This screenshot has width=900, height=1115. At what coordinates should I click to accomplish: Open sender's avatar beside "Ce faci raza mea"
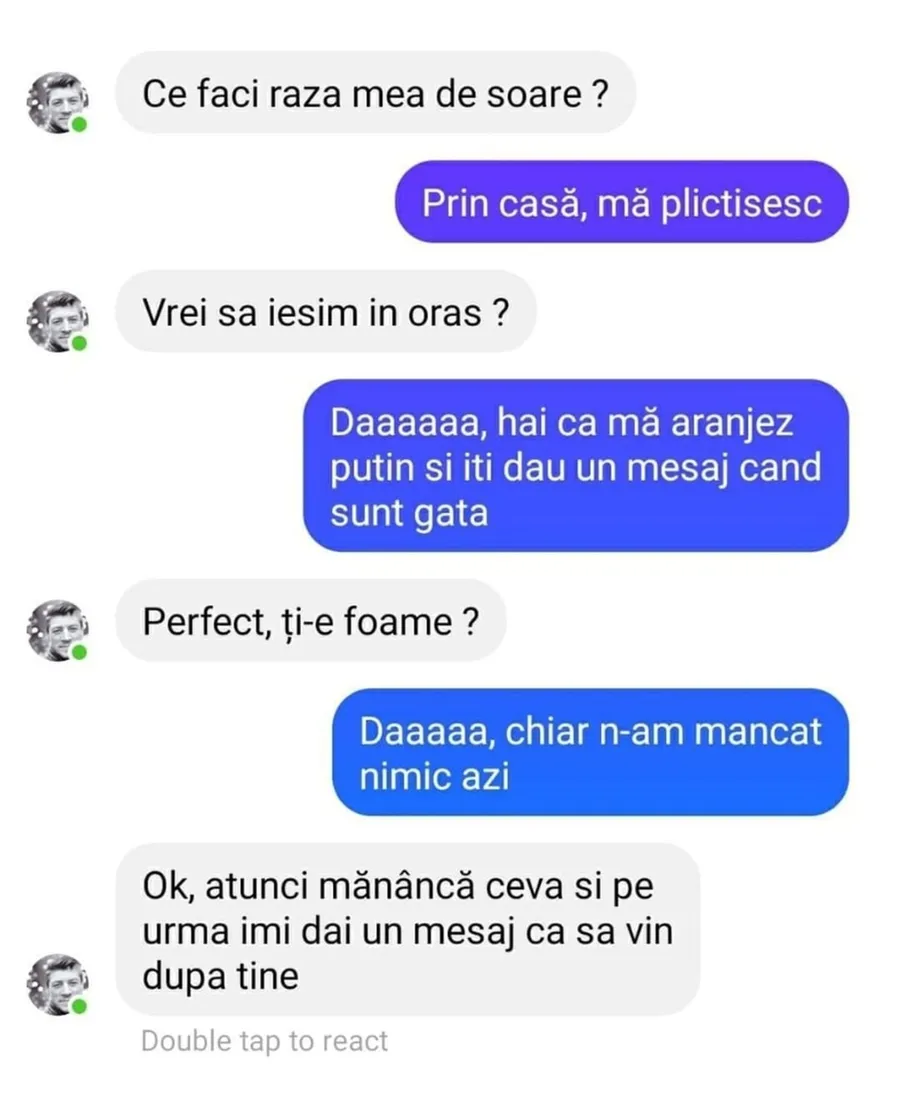point(56,102)
